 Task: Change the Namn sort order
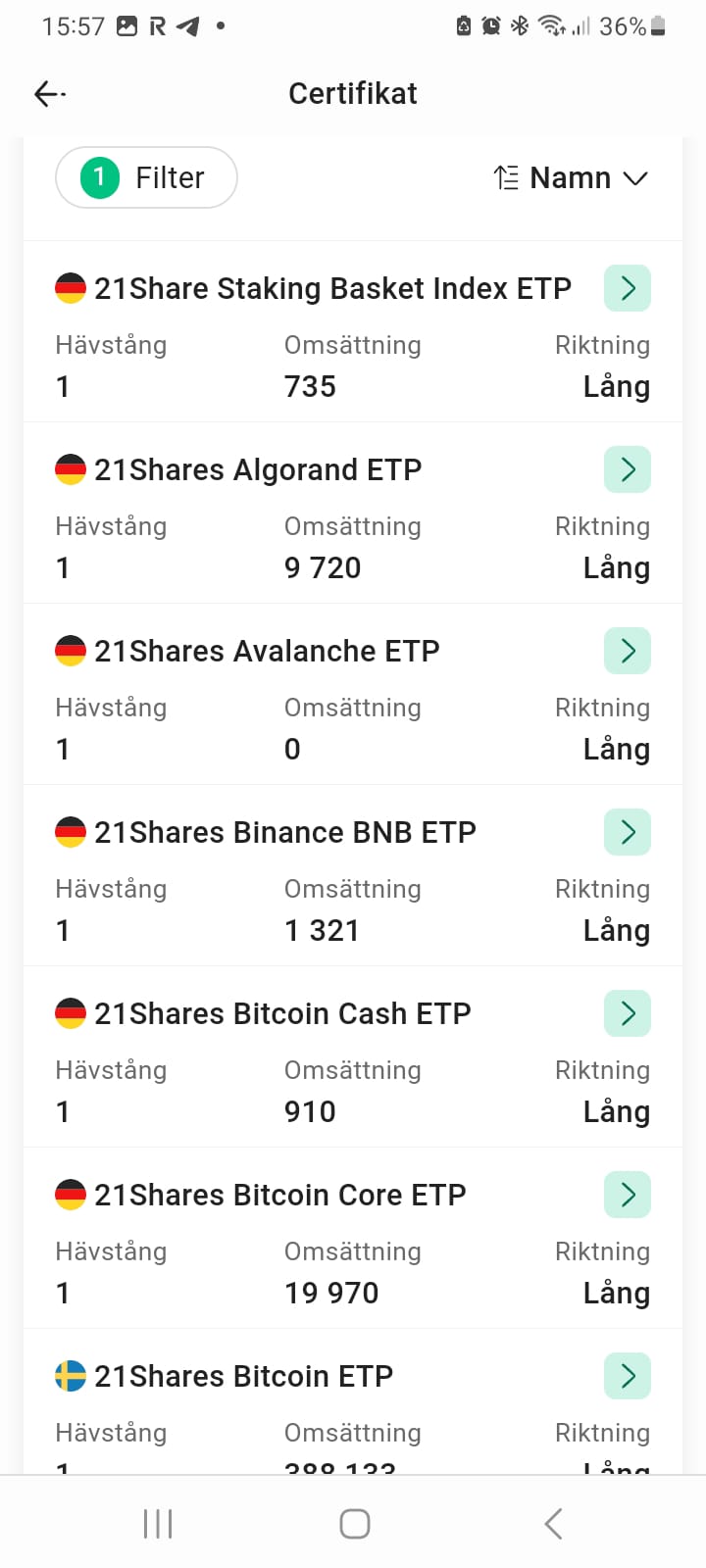571,178
